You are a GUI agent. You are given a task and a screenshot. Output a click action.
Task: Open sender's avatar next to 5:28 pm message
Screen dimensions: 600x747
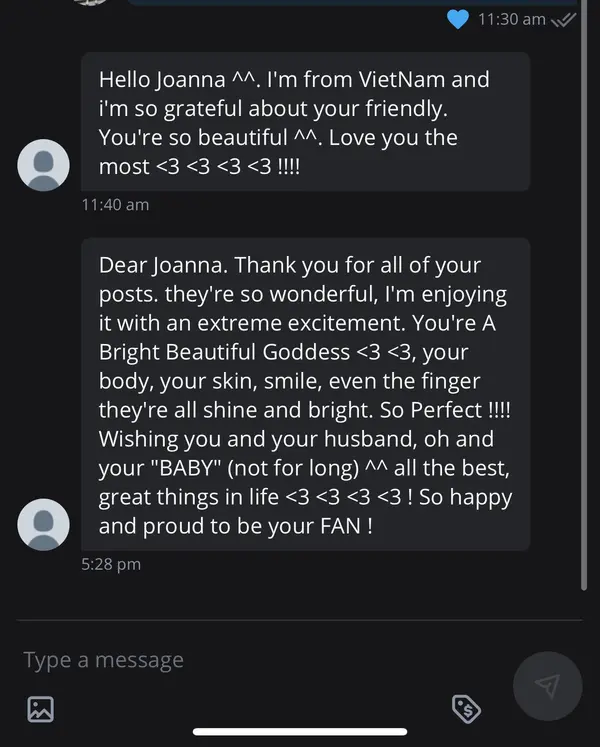(44, 524)
